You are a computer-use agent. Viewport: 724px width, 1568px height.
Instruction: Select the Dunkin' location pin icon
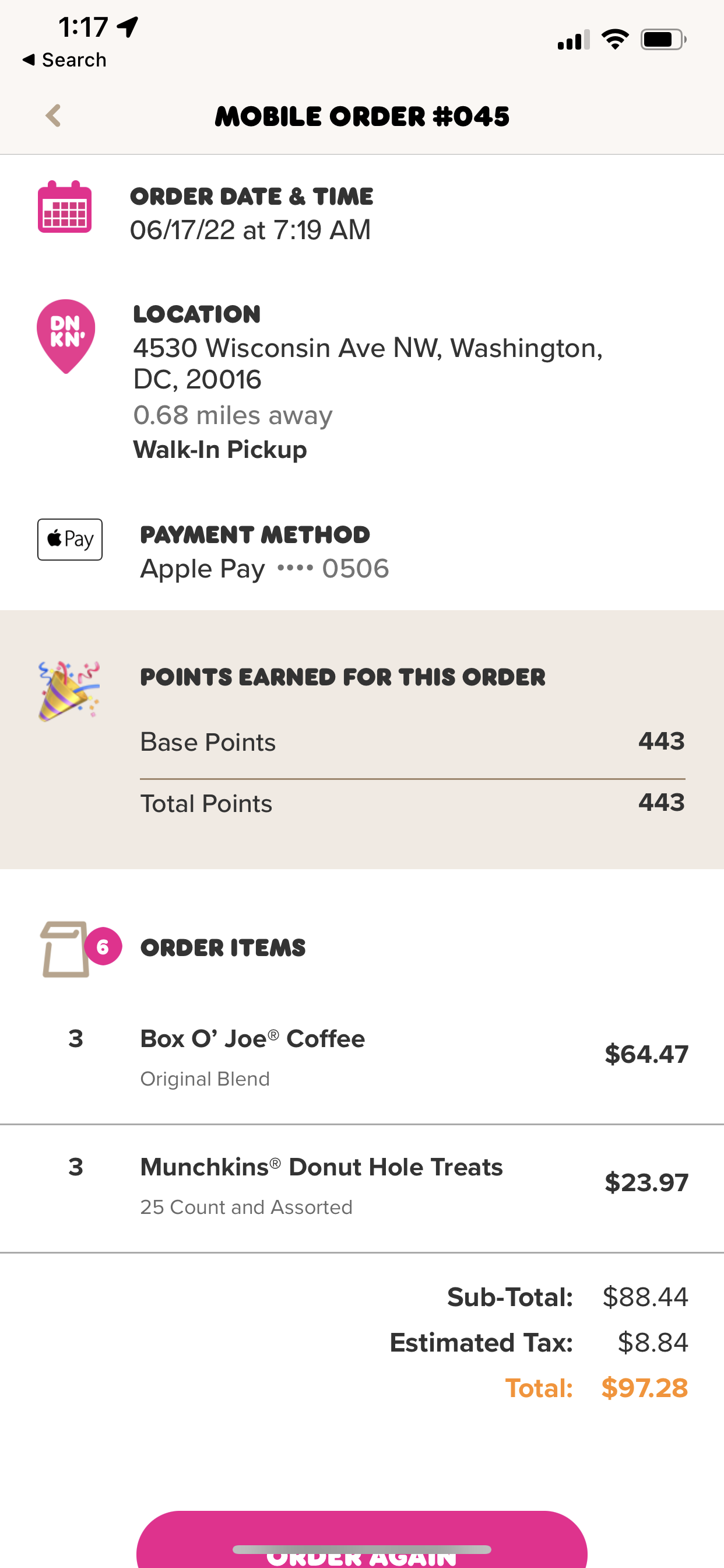point(64,337)
